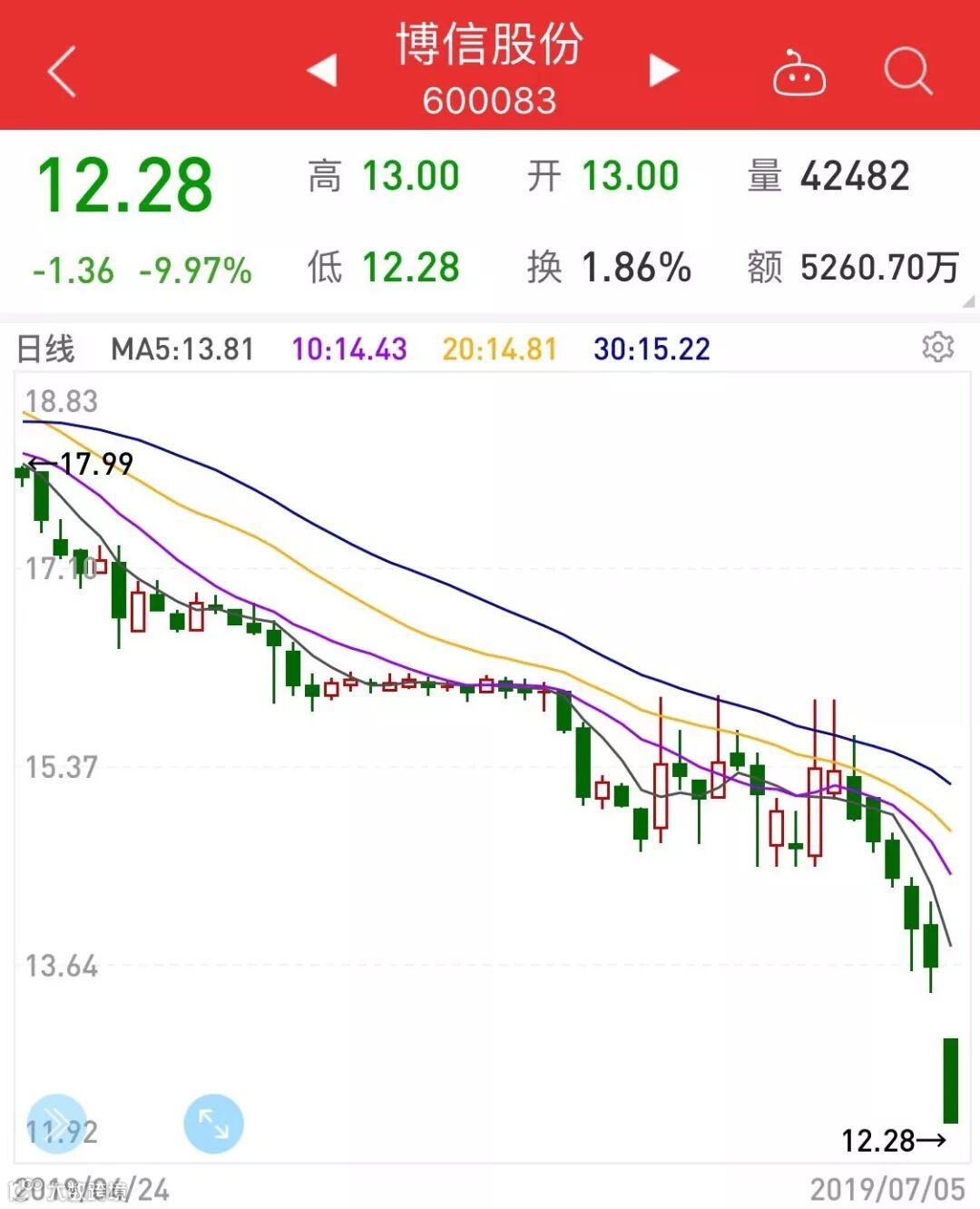Open chart indicator settings gear
Screen dimensions: 980x1209
click(x=937, y=347)
